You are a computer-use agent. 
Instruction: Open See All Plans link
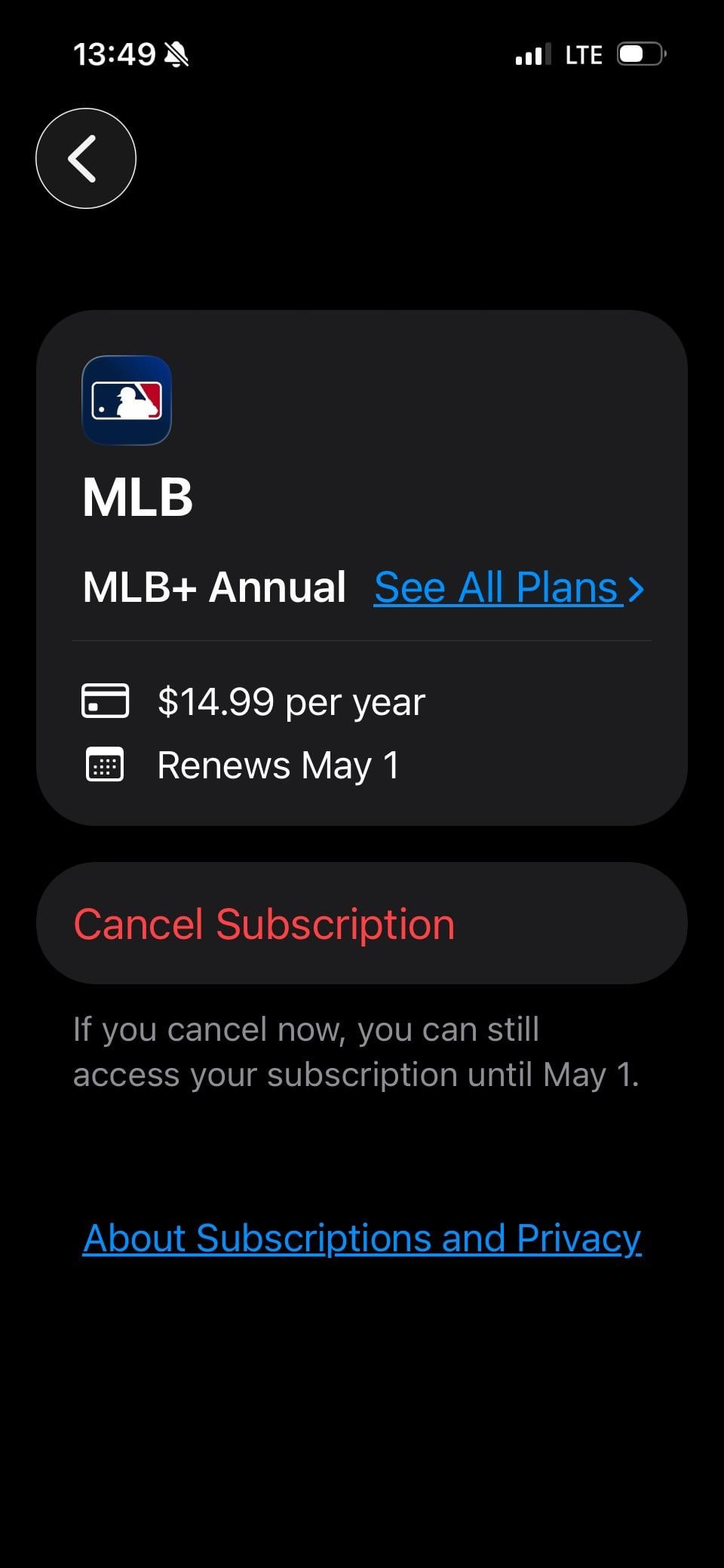pos(509,588)
